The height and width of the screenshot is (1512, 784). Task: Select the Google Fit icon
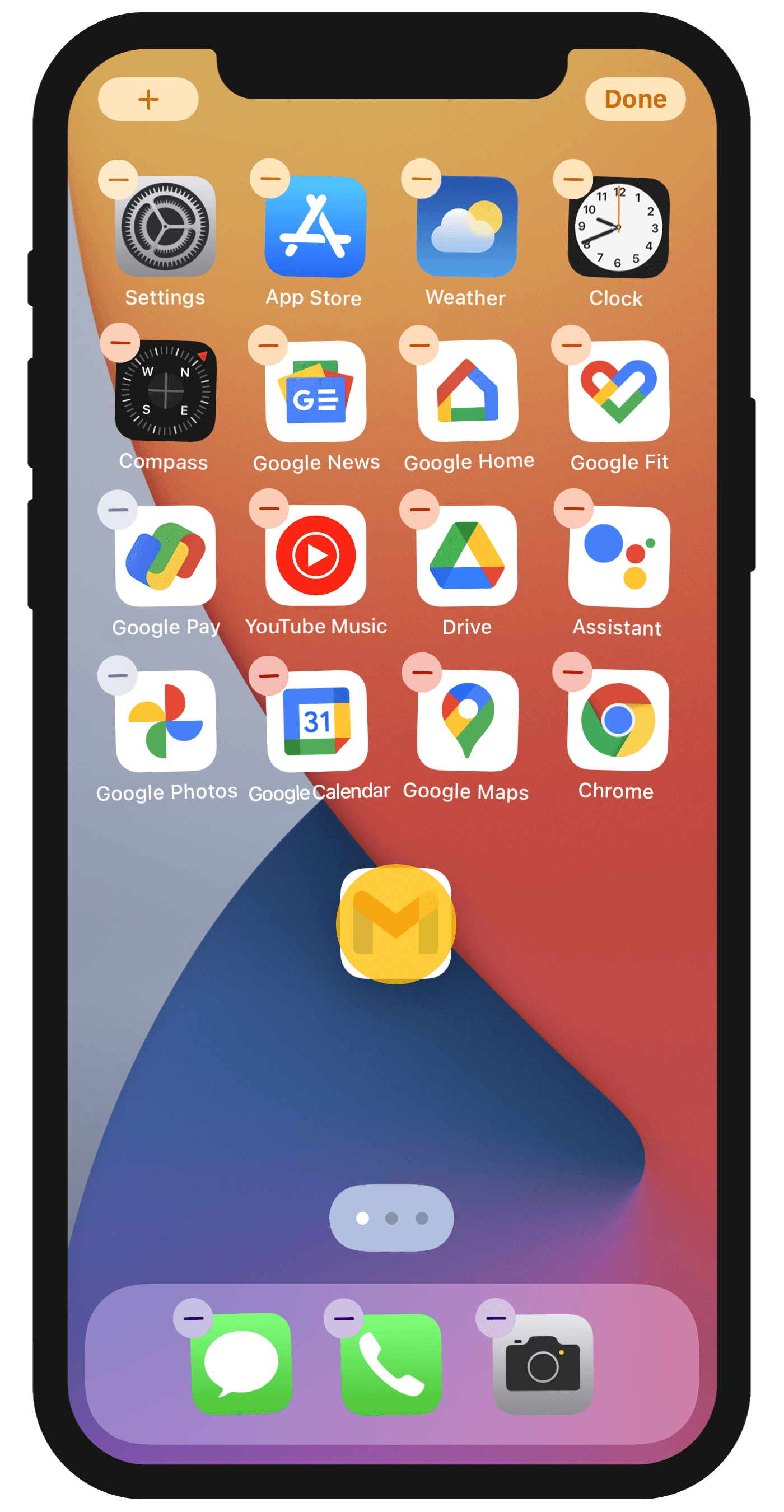click(618, 391)
